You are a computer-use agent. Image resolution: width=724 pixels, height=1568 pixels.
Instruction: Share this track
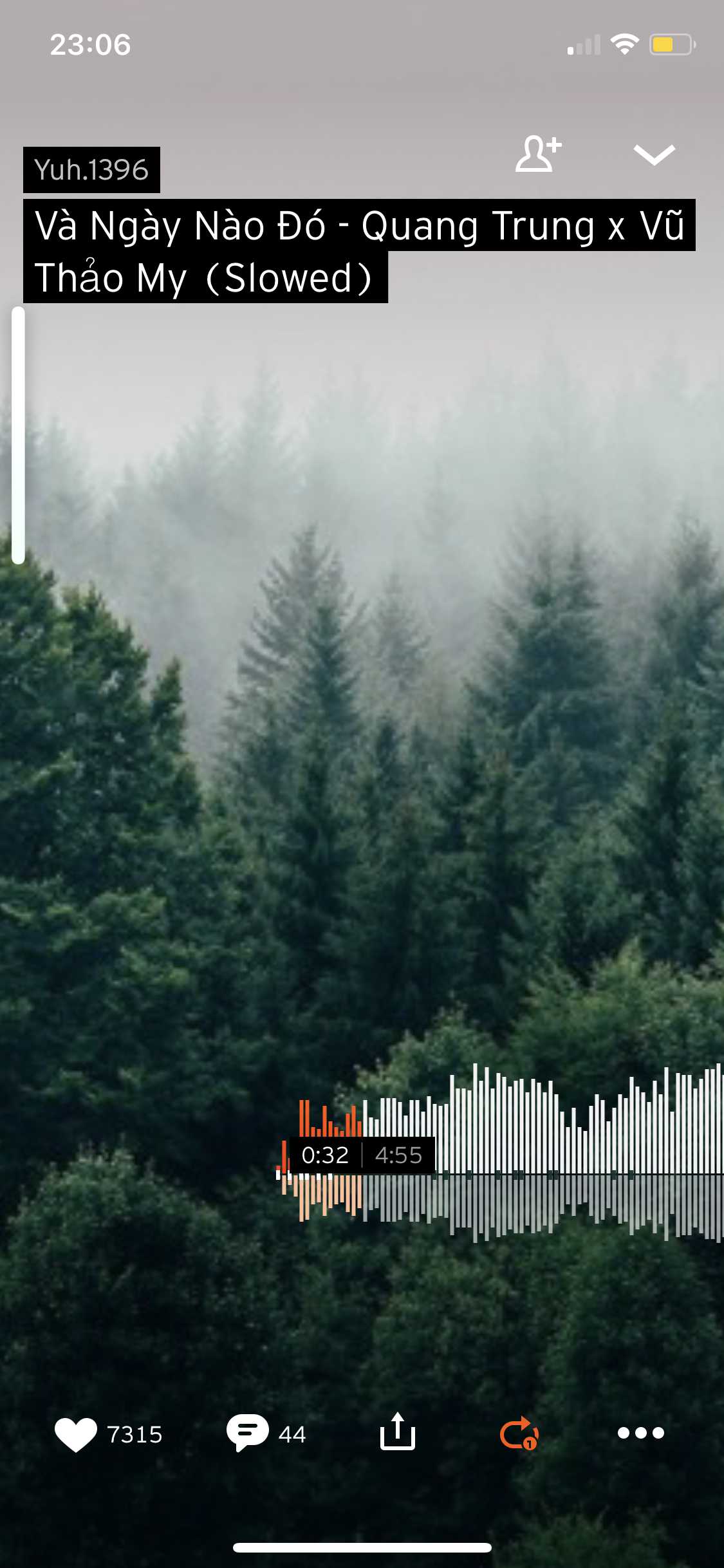point(397,1432)
